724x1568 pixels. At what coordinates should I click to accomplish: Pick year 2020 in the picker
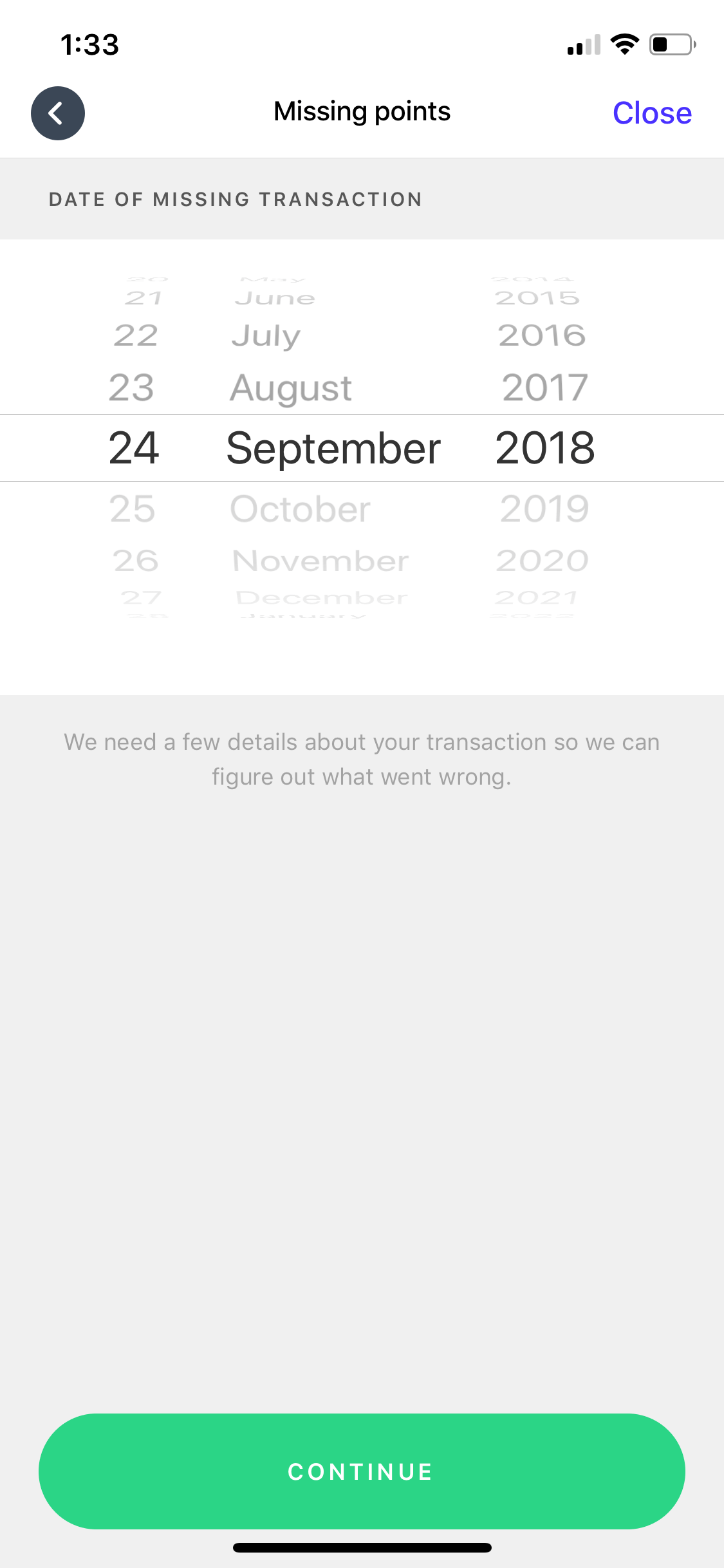[543, 561]
